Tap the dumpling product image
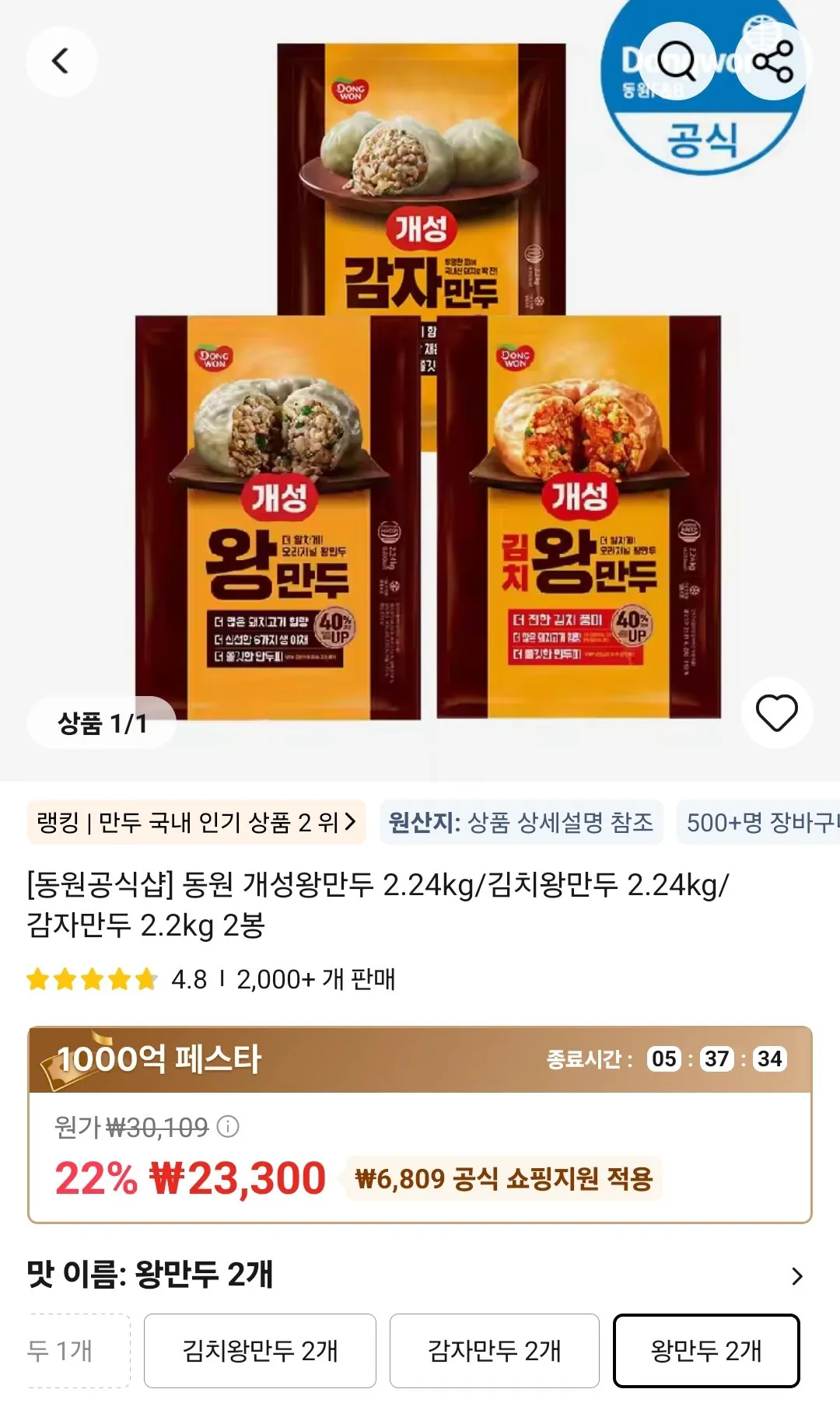The height and width of the screenshot is (1403, 840). [x=420, y=389]
